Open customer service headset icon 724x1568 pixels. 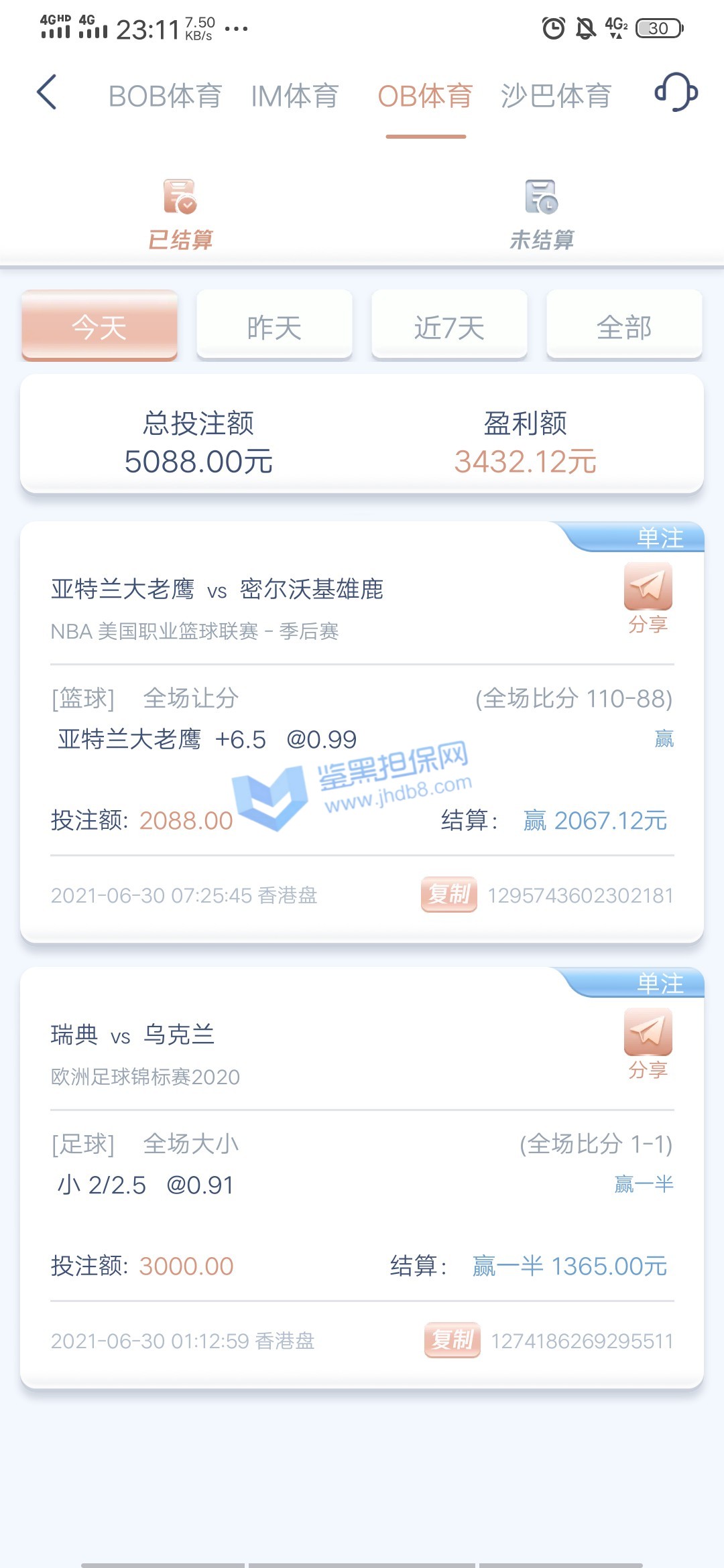pos(676,92)
